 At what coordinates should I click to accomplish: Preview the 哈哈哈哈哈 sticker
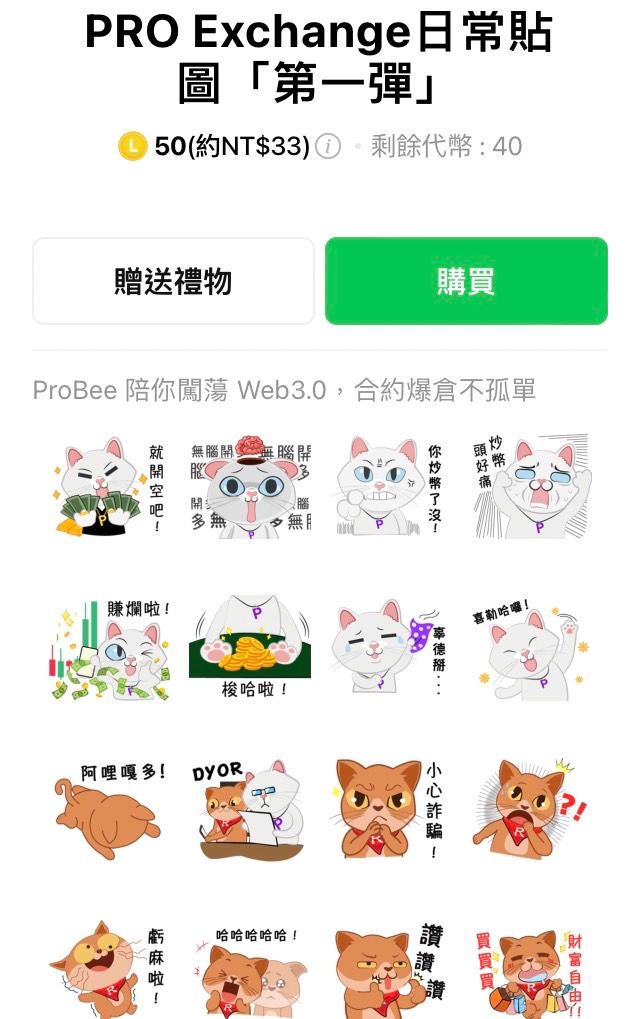coord(250,968)
